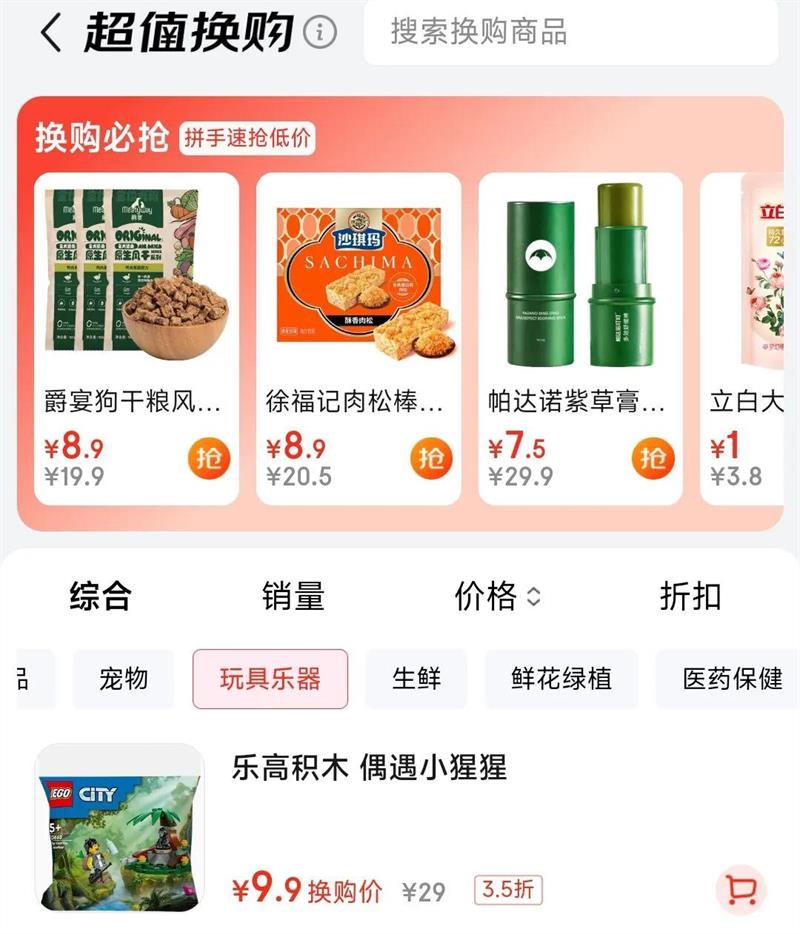
Task: Go back from 超值换购 page
Action: point(50,33)
